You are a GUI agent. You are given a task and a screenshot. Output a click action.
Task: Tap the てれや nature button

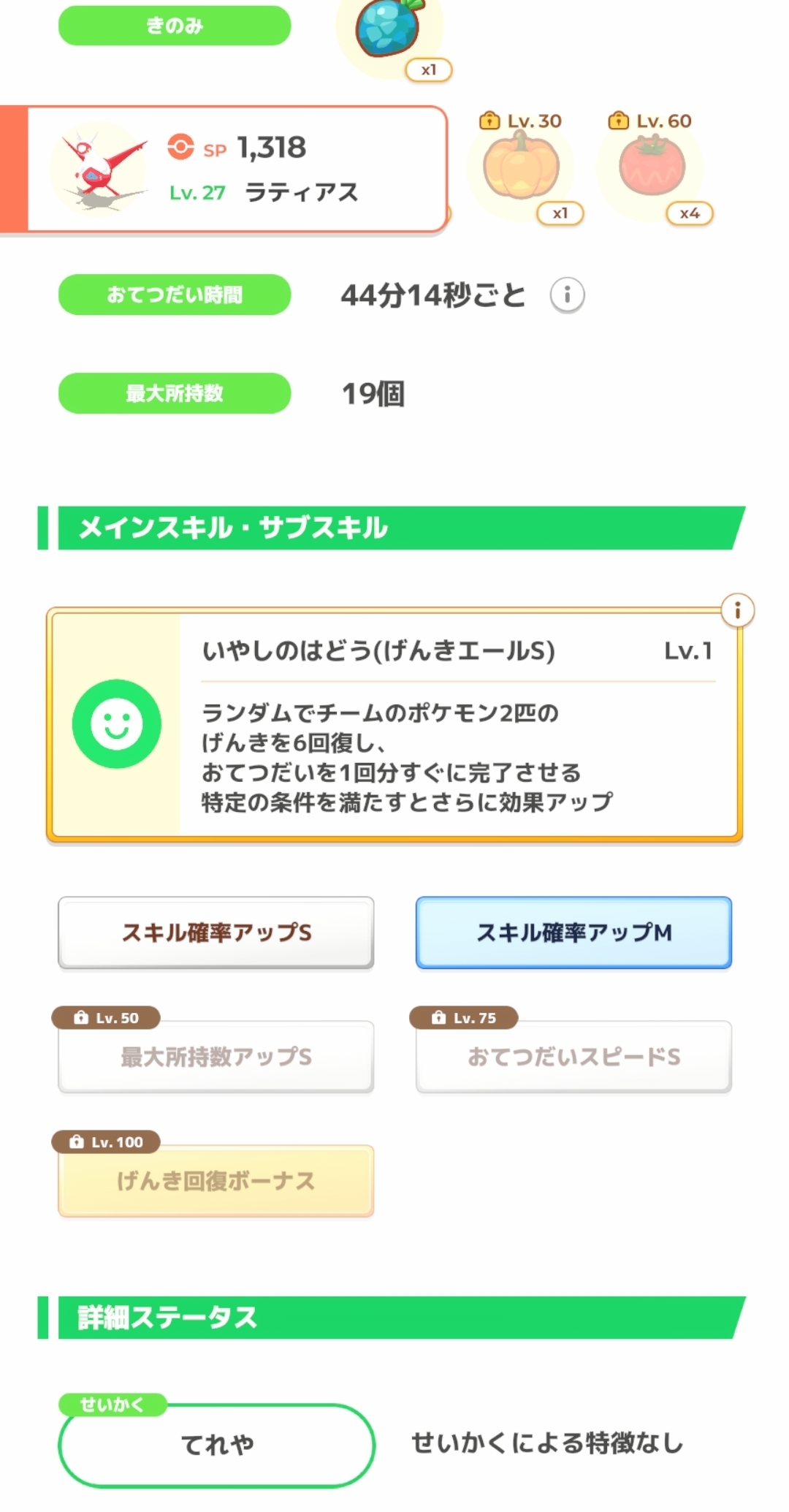pyautogui.click(x=216, y=1445)
